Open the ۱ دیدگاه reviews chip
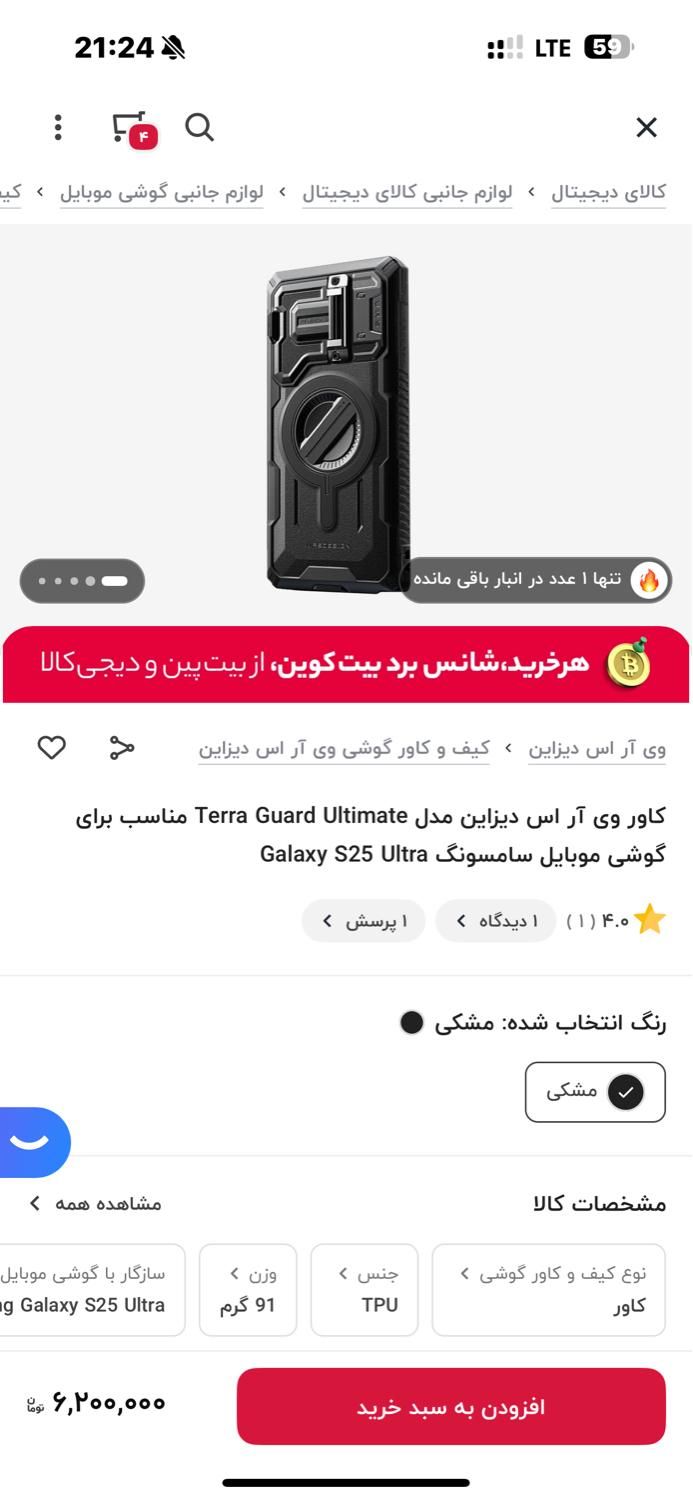Screen dimensions: 693x1500 point(495,921)
